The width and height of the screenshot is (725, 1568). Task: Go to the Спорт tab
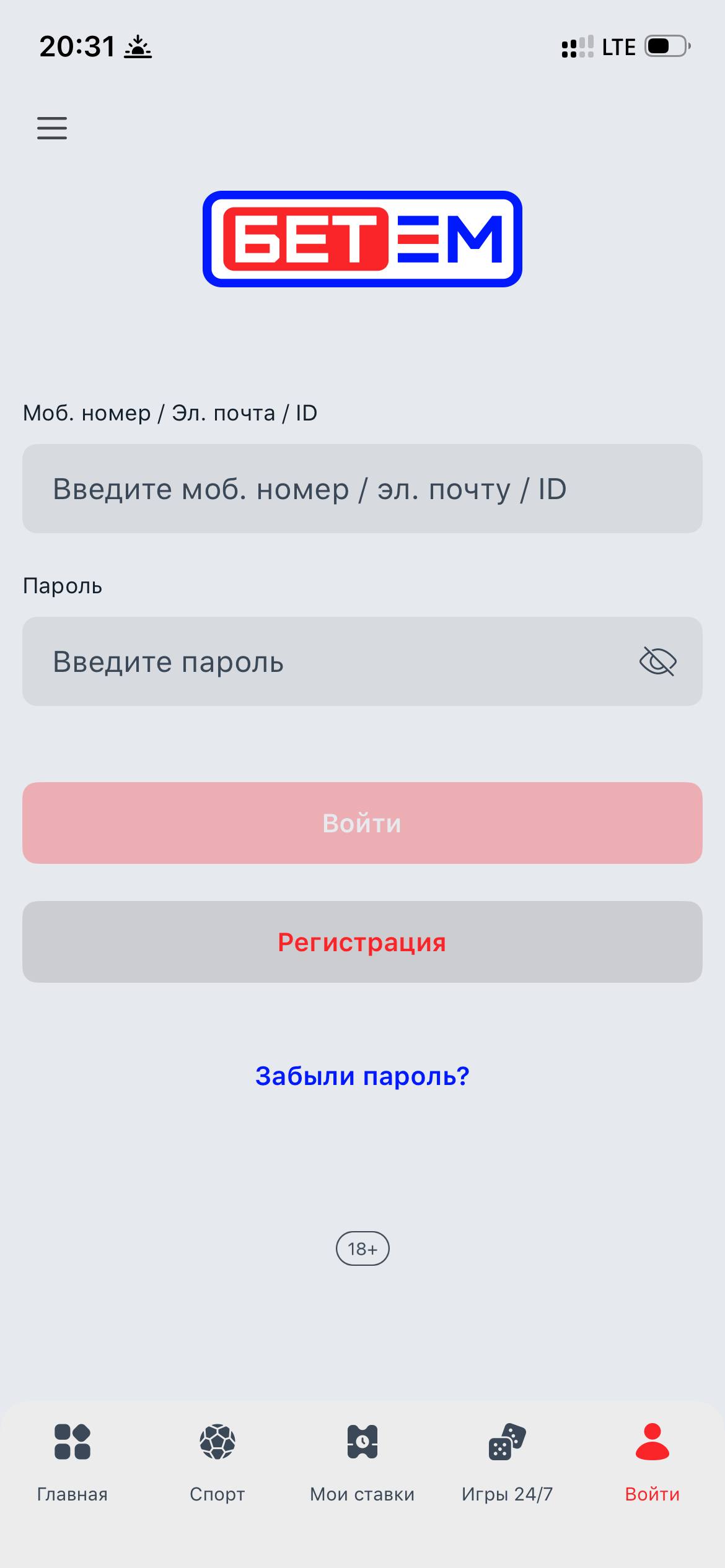pos(217,1461)
